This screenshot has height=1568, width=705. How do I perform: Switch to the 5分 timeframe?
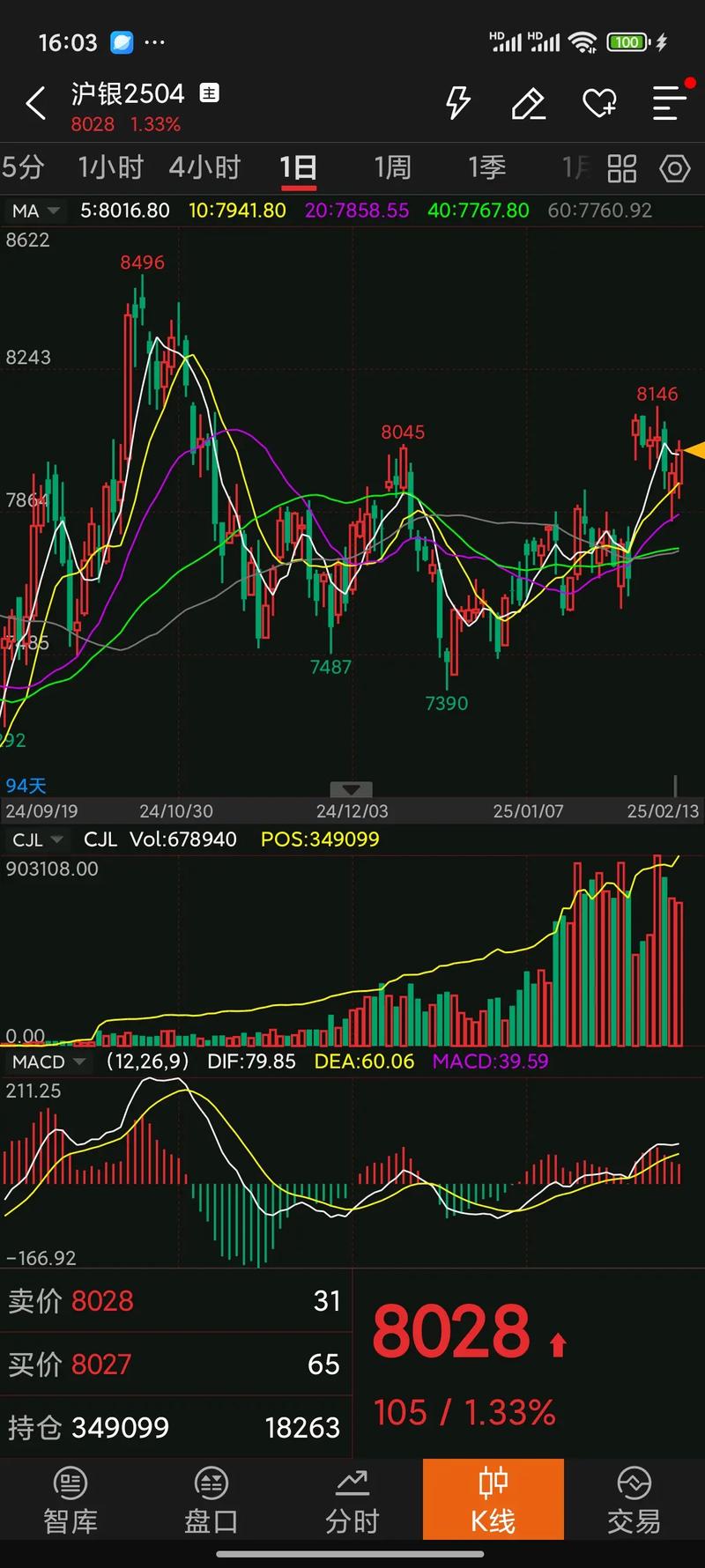click(22, 167)
